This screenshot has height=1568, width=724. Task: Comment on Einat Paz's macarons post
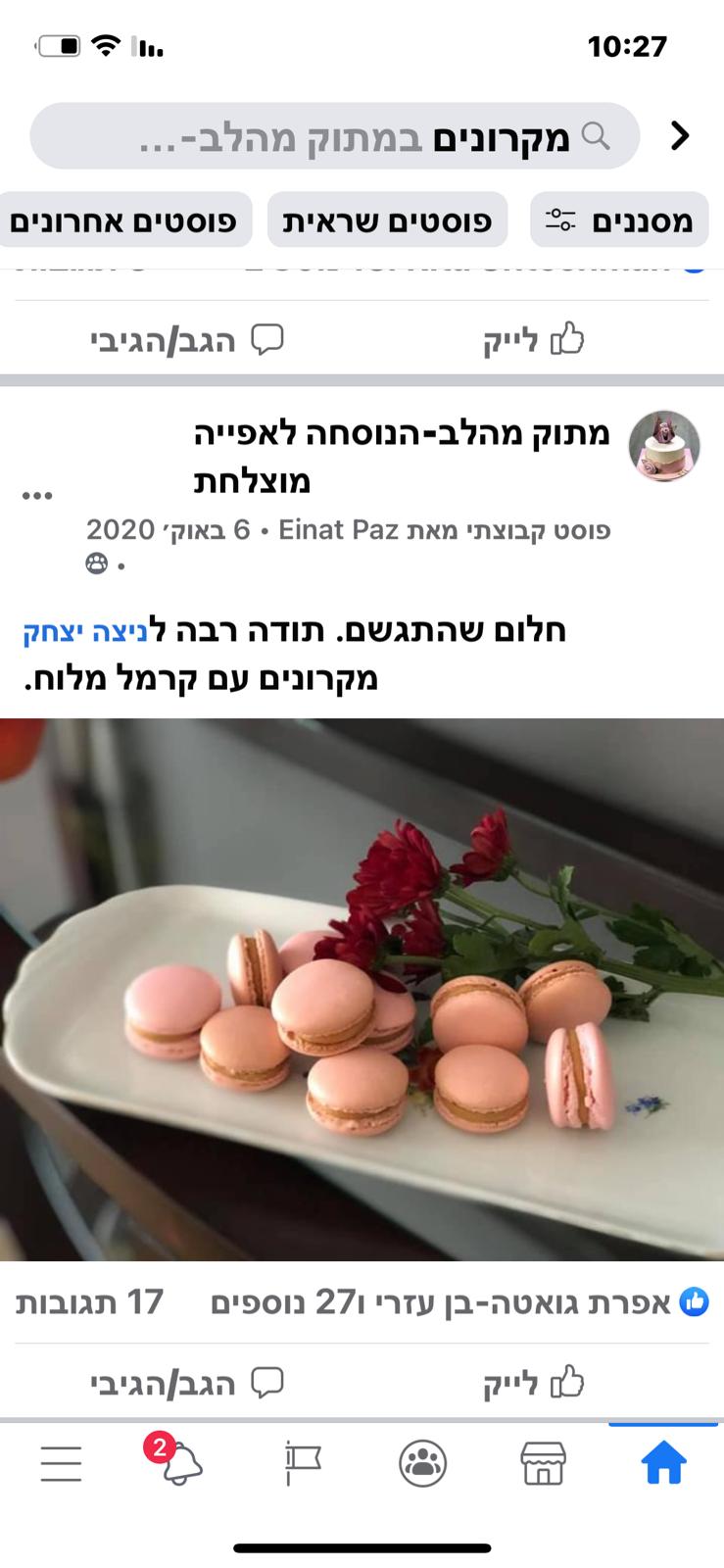186,1383
